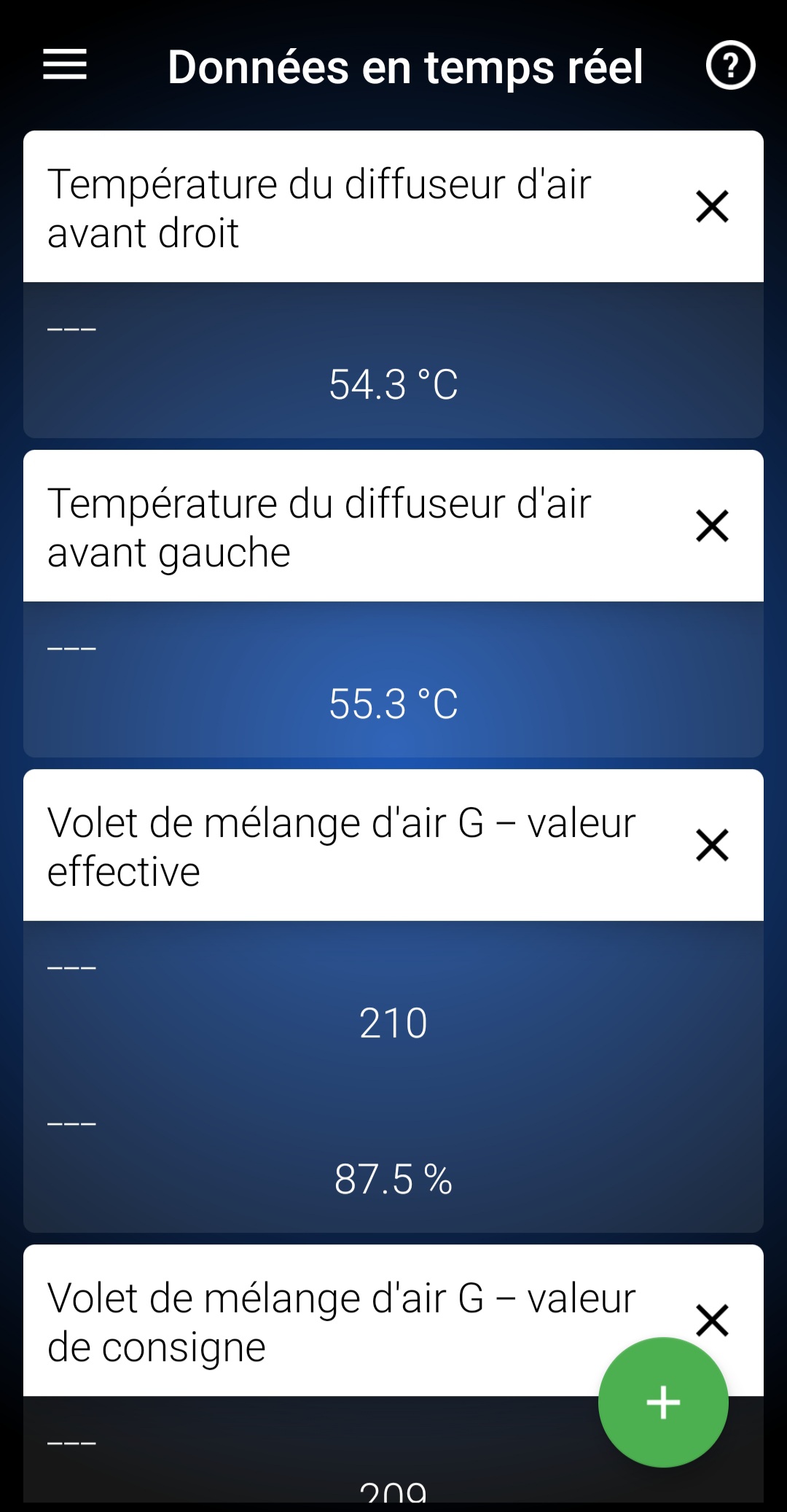The height and width of the screenshot is (1512, 787).
Task: Open the help question mark icon
Action: coord(730,66)
